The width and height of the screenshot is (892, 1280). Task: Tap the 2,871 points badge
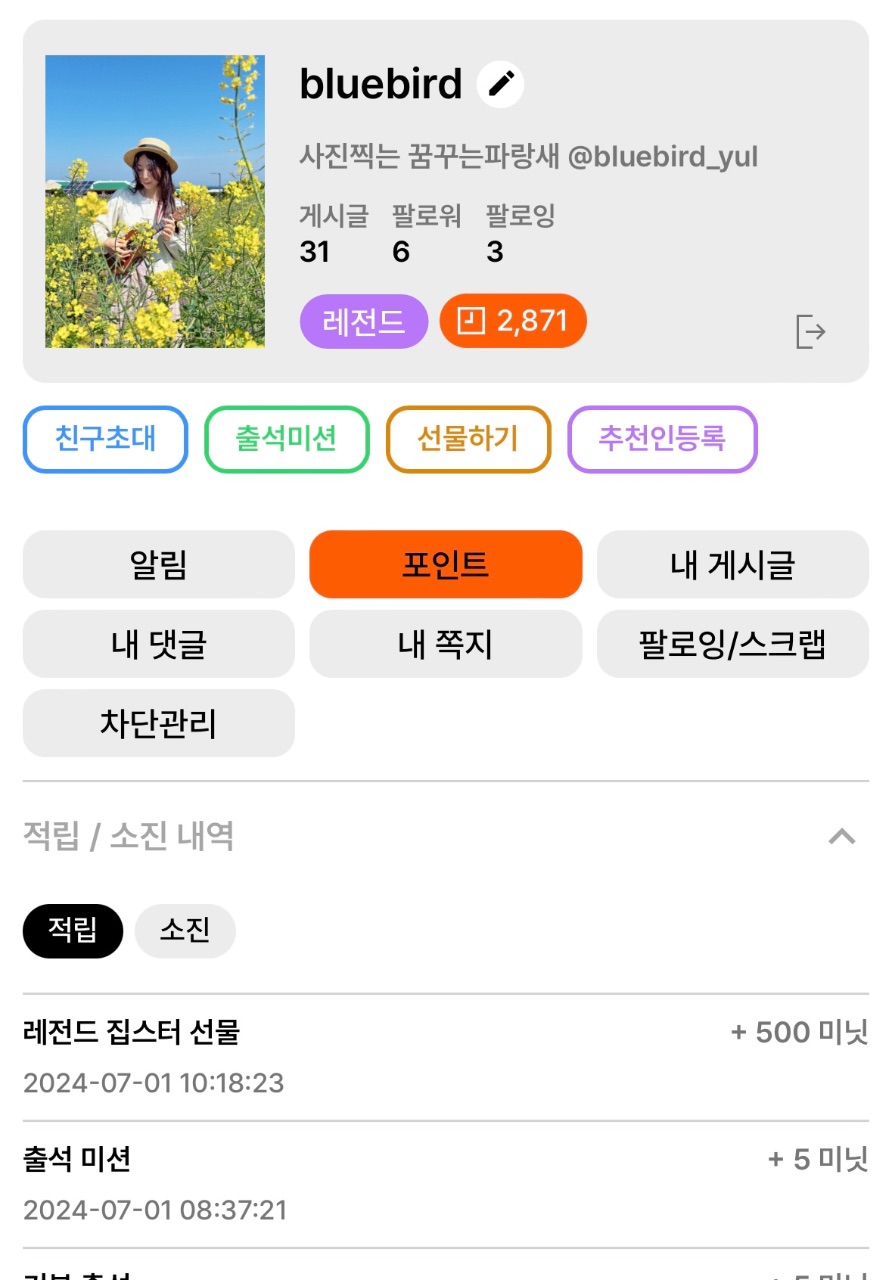[x=513, y=321]
